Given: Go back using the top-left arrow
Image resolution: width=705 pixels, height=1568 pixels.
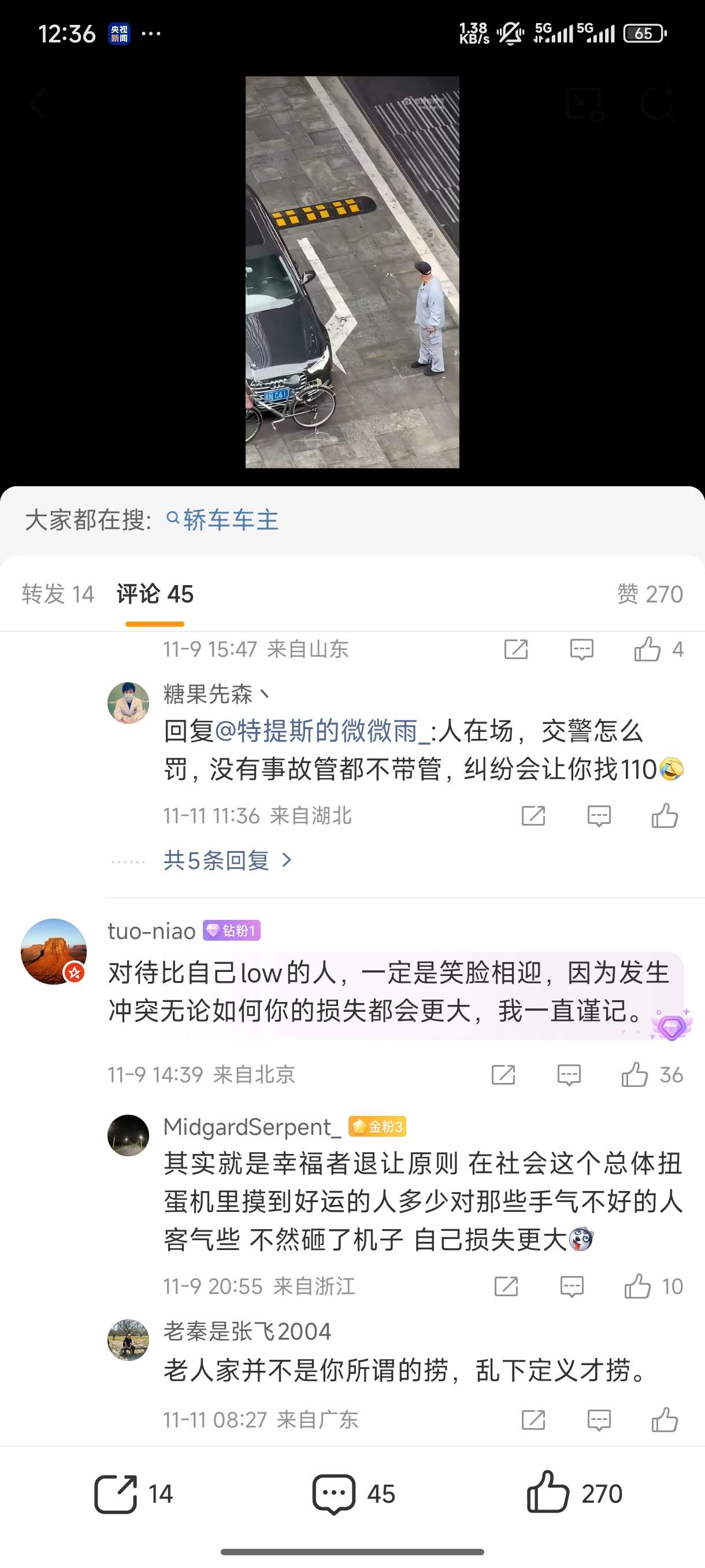Looking at the screenshot, I should tap(38, 105).
